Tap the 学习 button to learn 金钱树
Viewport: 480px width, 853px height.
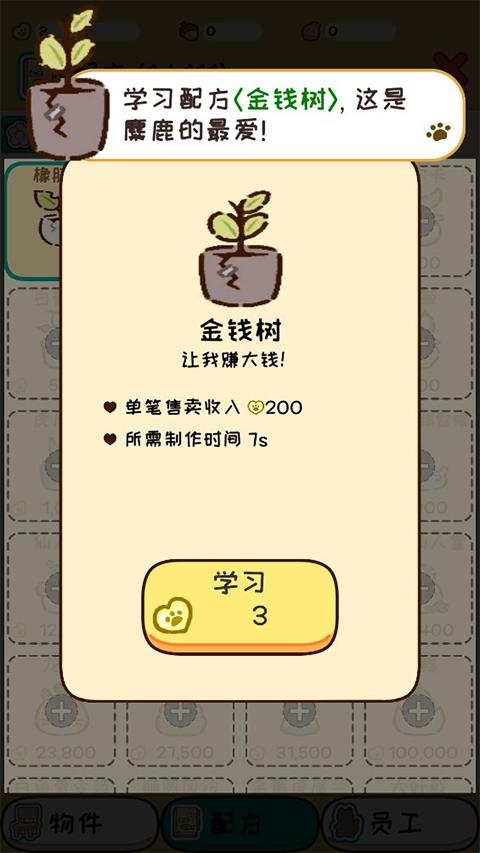coord(240,607)
